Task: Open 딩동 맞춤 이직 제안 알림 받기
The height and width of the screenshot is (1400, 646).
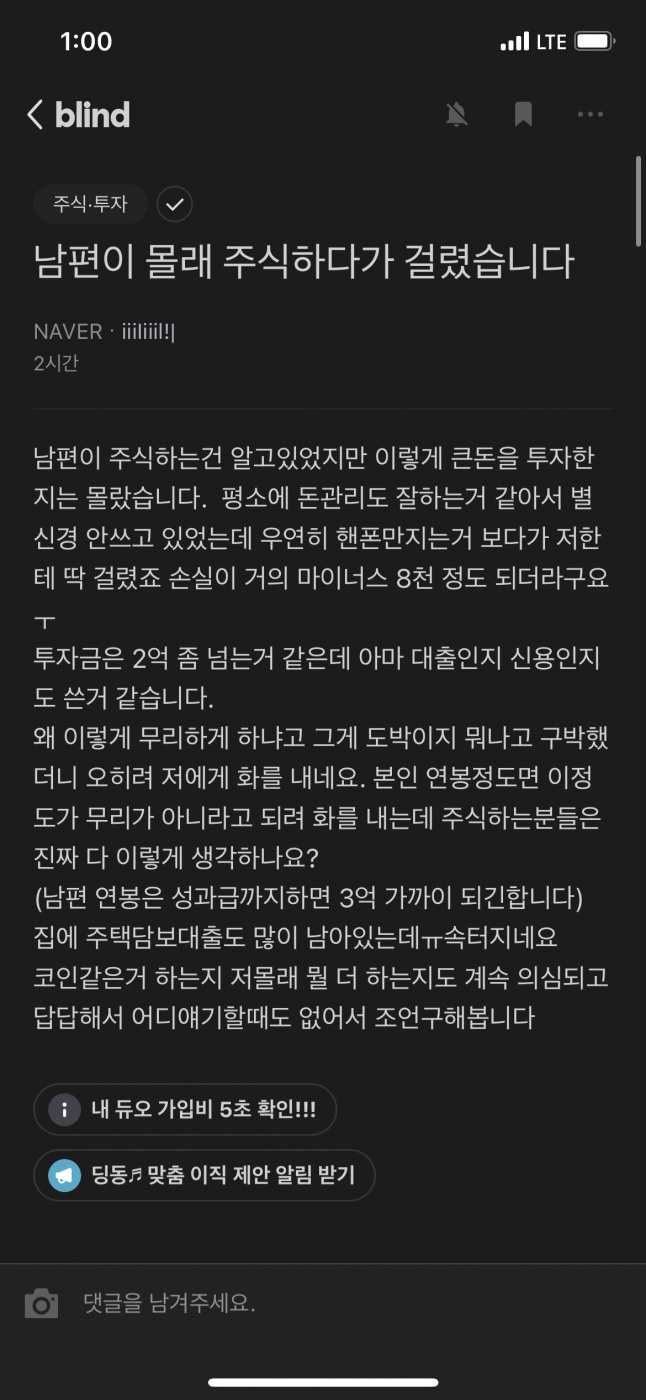Action: 204,1175
